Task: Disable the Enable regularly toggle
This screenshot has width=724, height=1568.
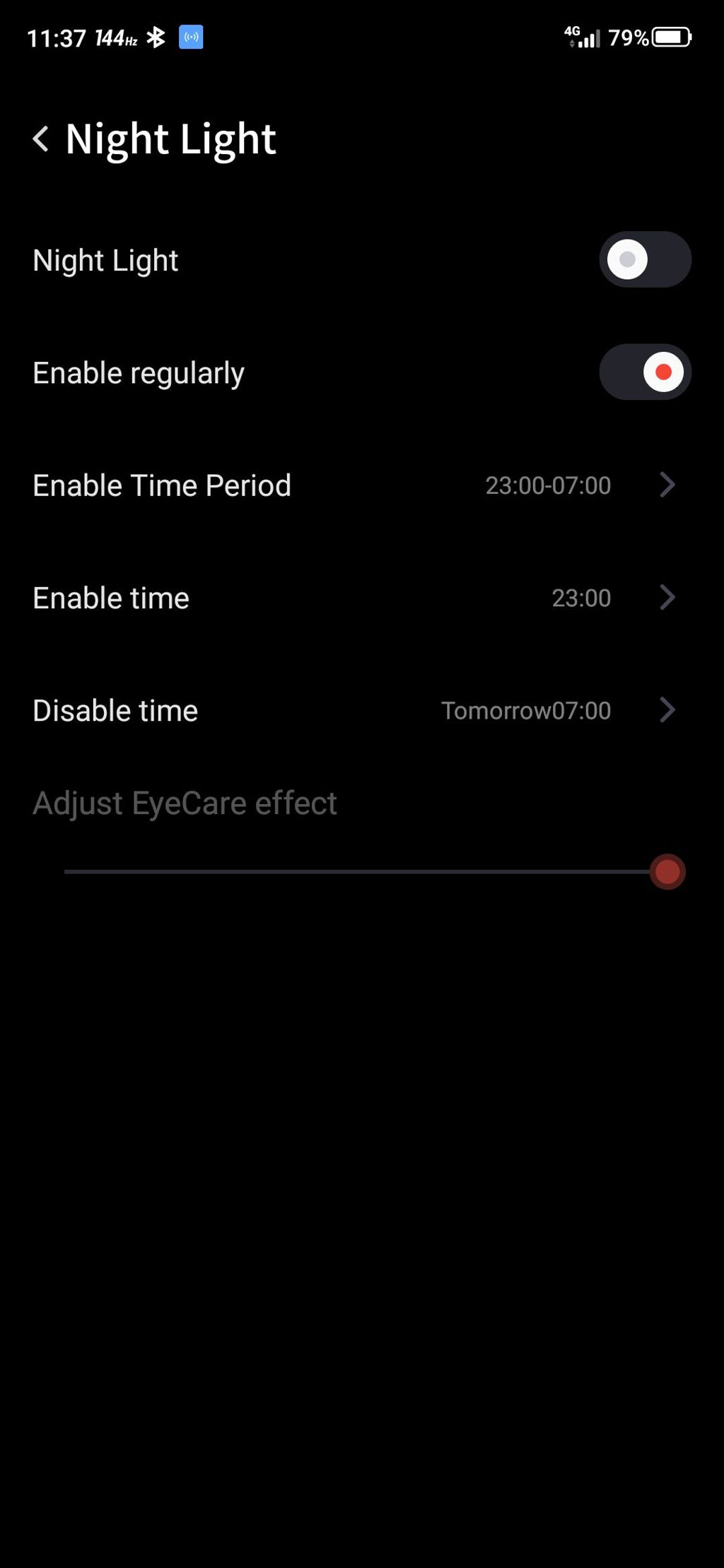Action: [644, 372]
